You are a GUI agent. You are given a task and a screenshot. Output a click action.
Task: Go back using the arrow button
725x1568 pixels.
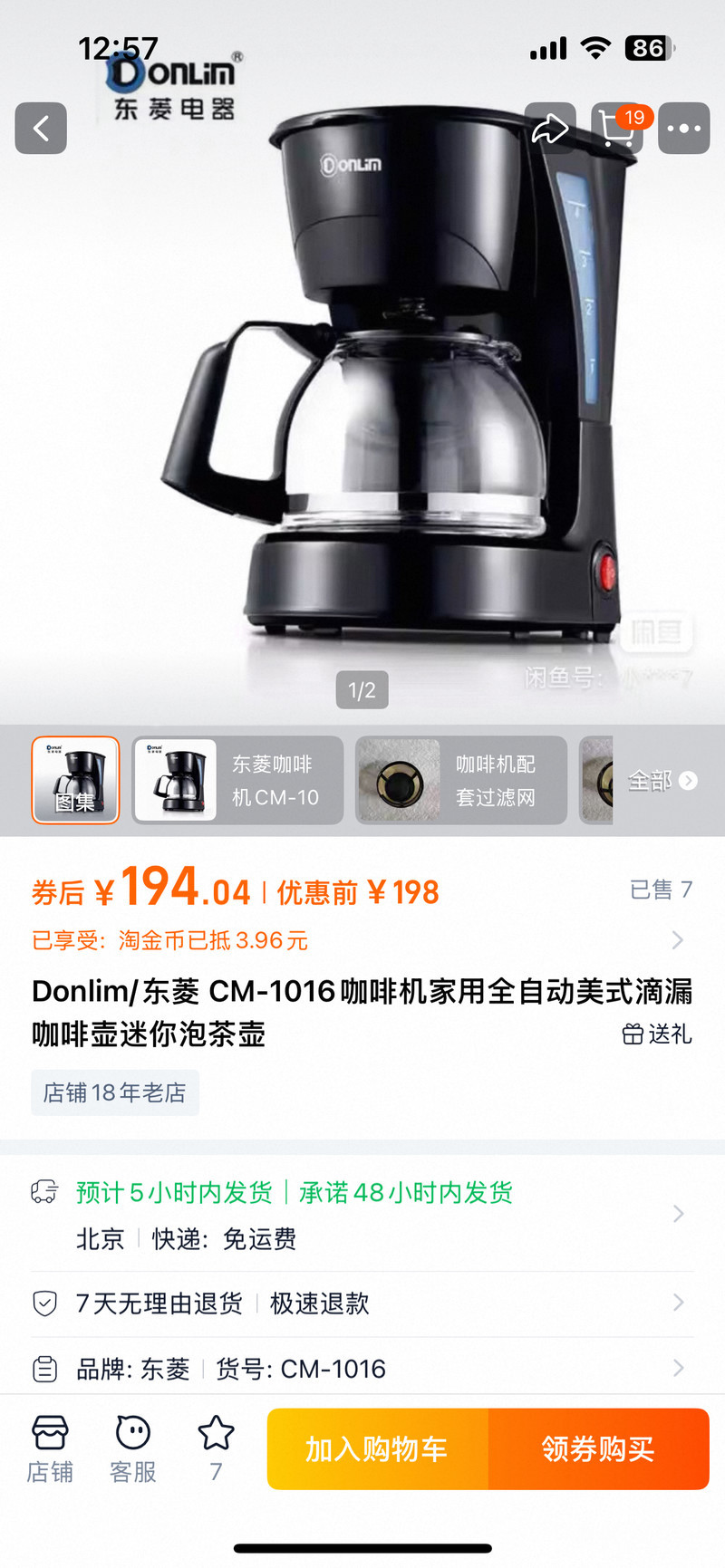click(x=41, y=128)
